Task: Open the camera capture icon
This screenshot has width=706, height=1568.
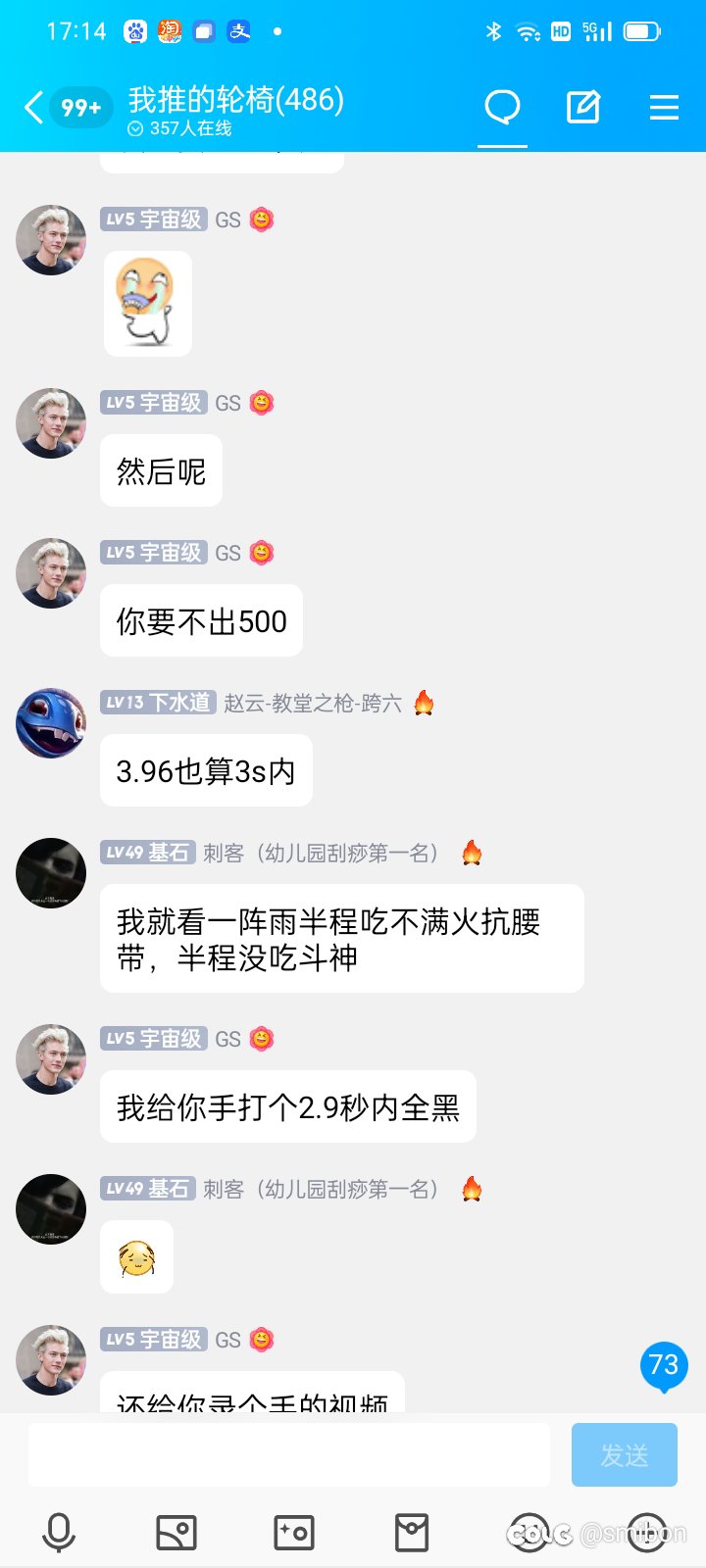Action: [x=294, y=1533]
